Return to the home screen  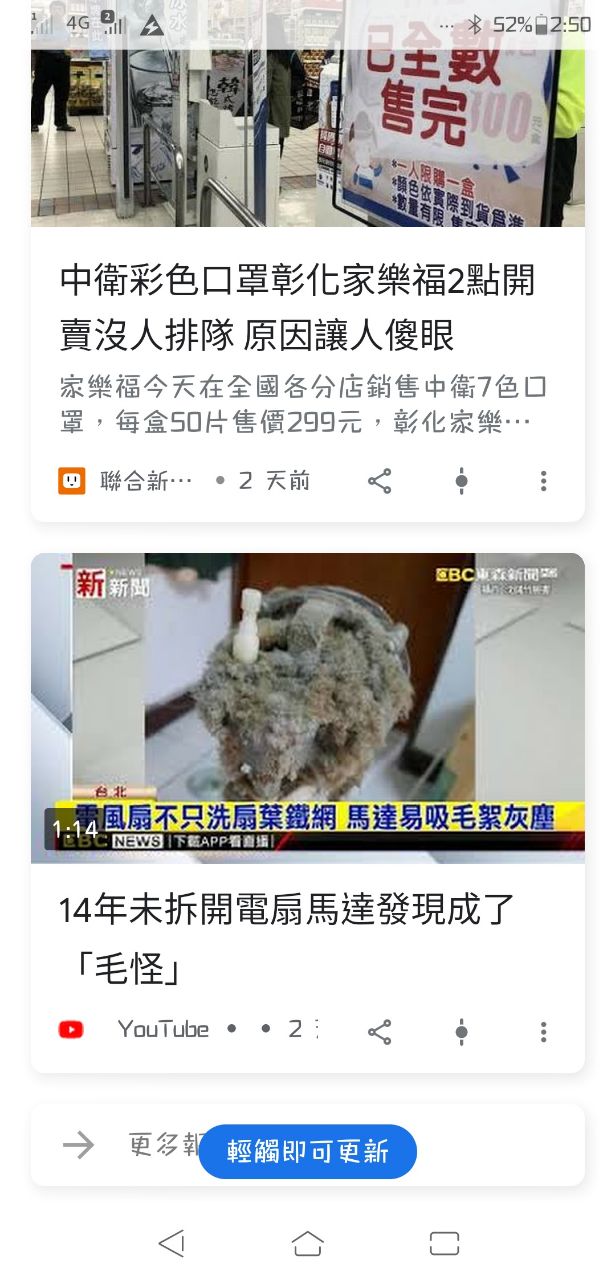coord(307,1243)
